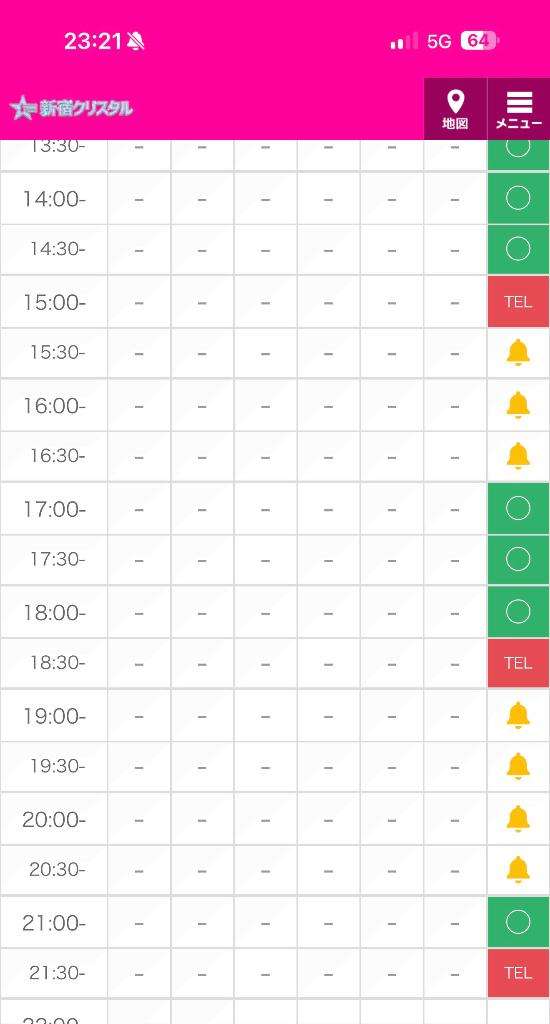Viewport: 550px width, 1024px height.
Task: Tap the TEL button for 15:00
Action: click(x=518, y=302)
